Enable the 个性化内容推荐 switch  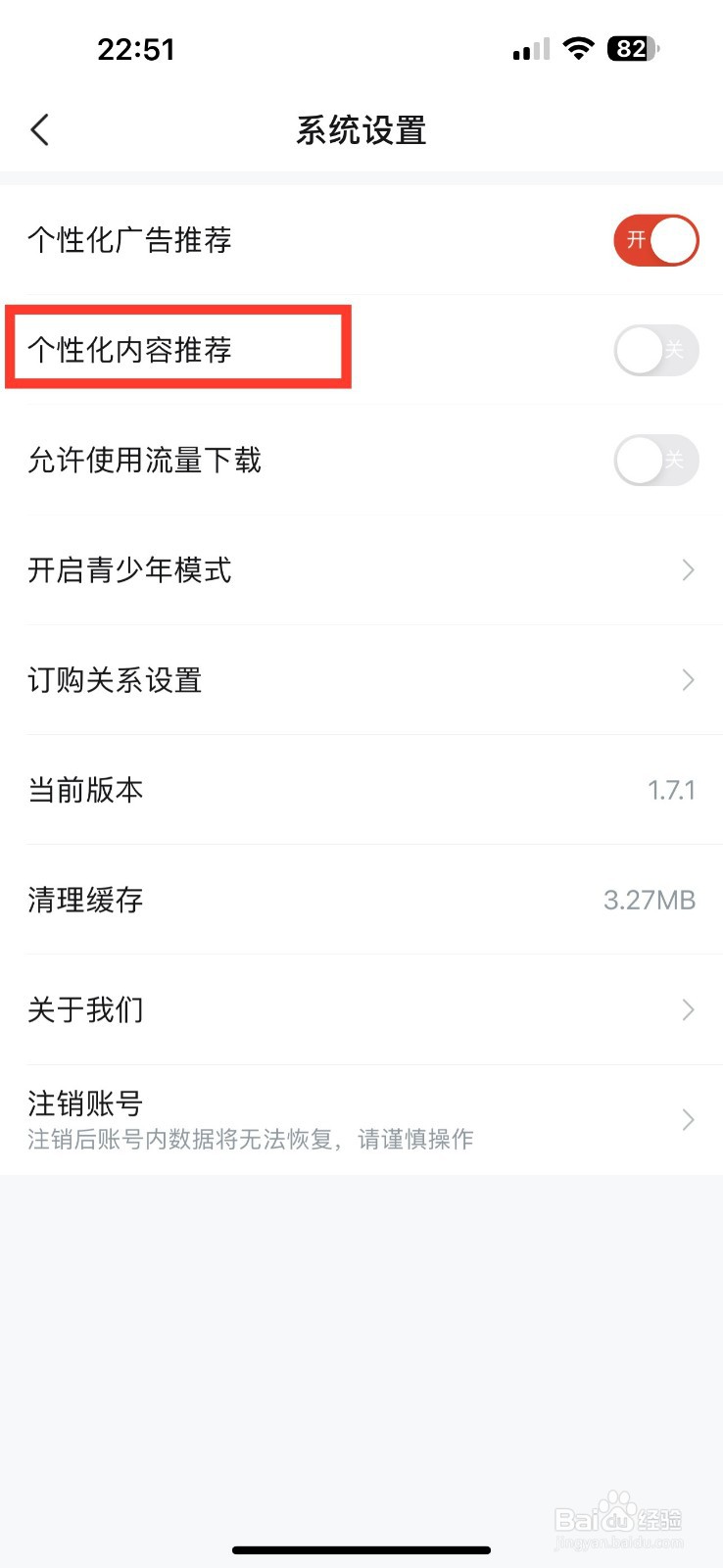(x=655, y=350)
